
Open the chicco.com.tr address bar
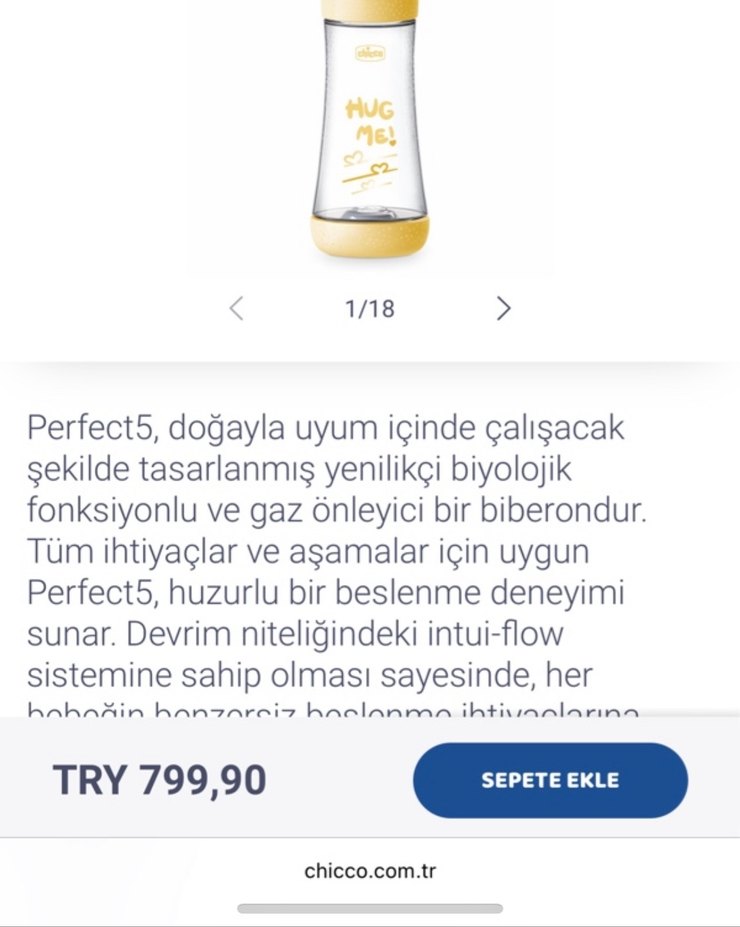(x=370, y=870)
